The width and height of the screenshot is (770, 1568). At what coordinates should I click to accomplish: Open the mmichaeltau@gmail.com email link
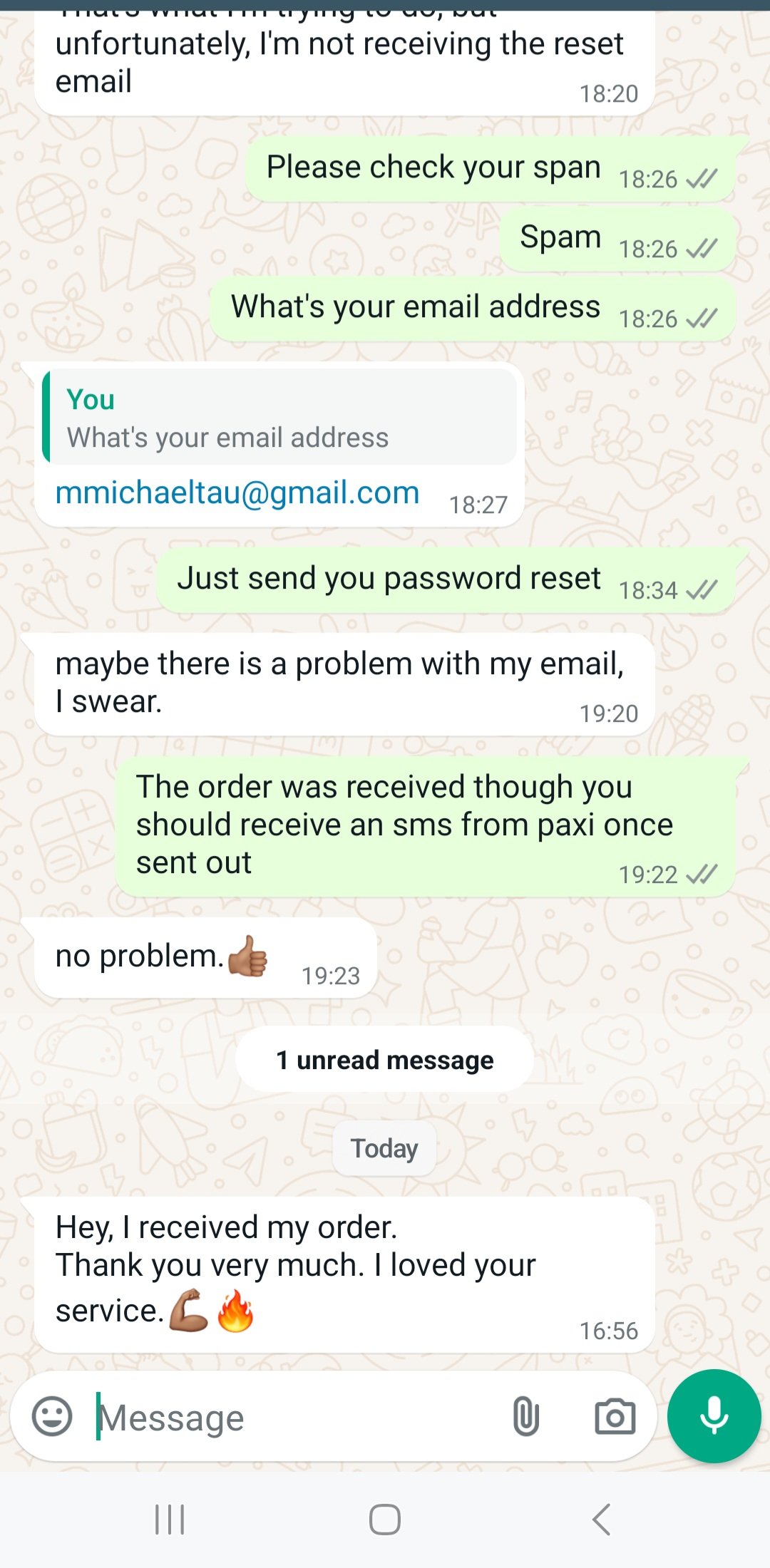(x=237, y=493)
